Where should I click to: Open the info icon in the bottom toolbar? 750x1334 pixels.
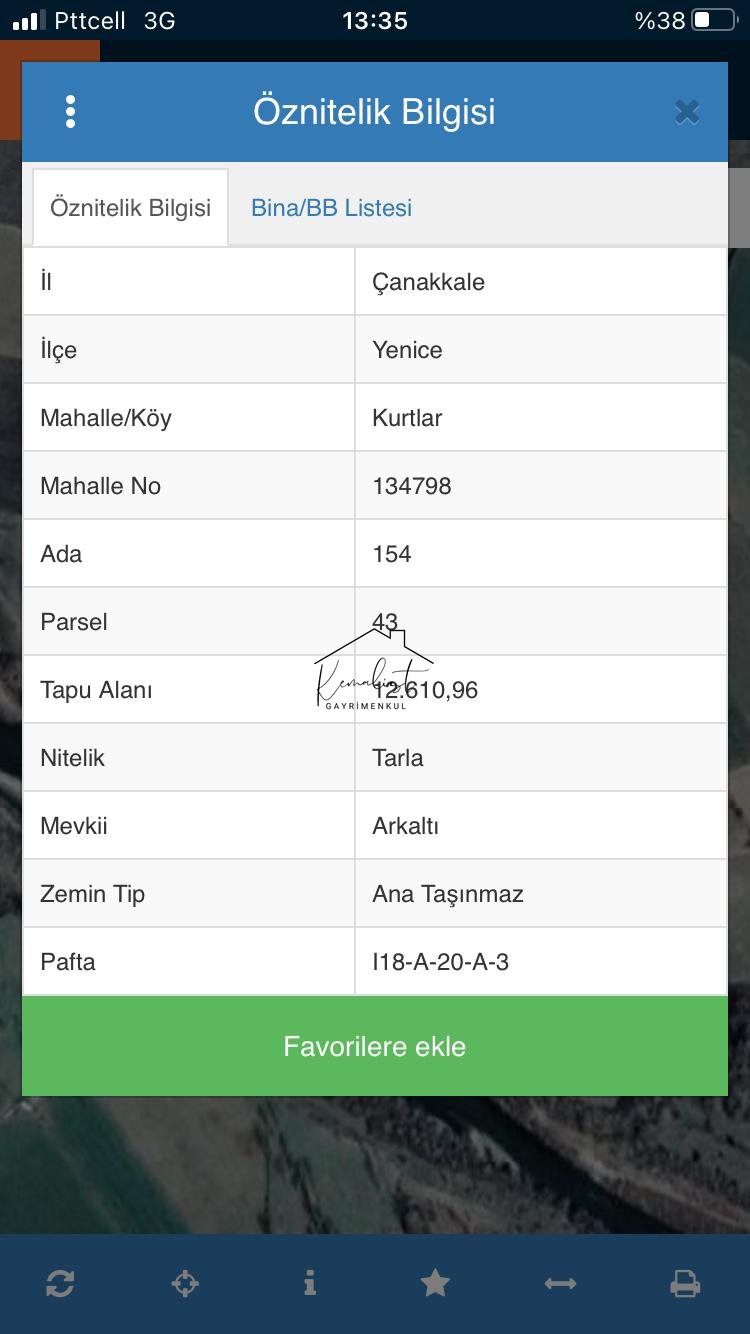coord(310,1283)
